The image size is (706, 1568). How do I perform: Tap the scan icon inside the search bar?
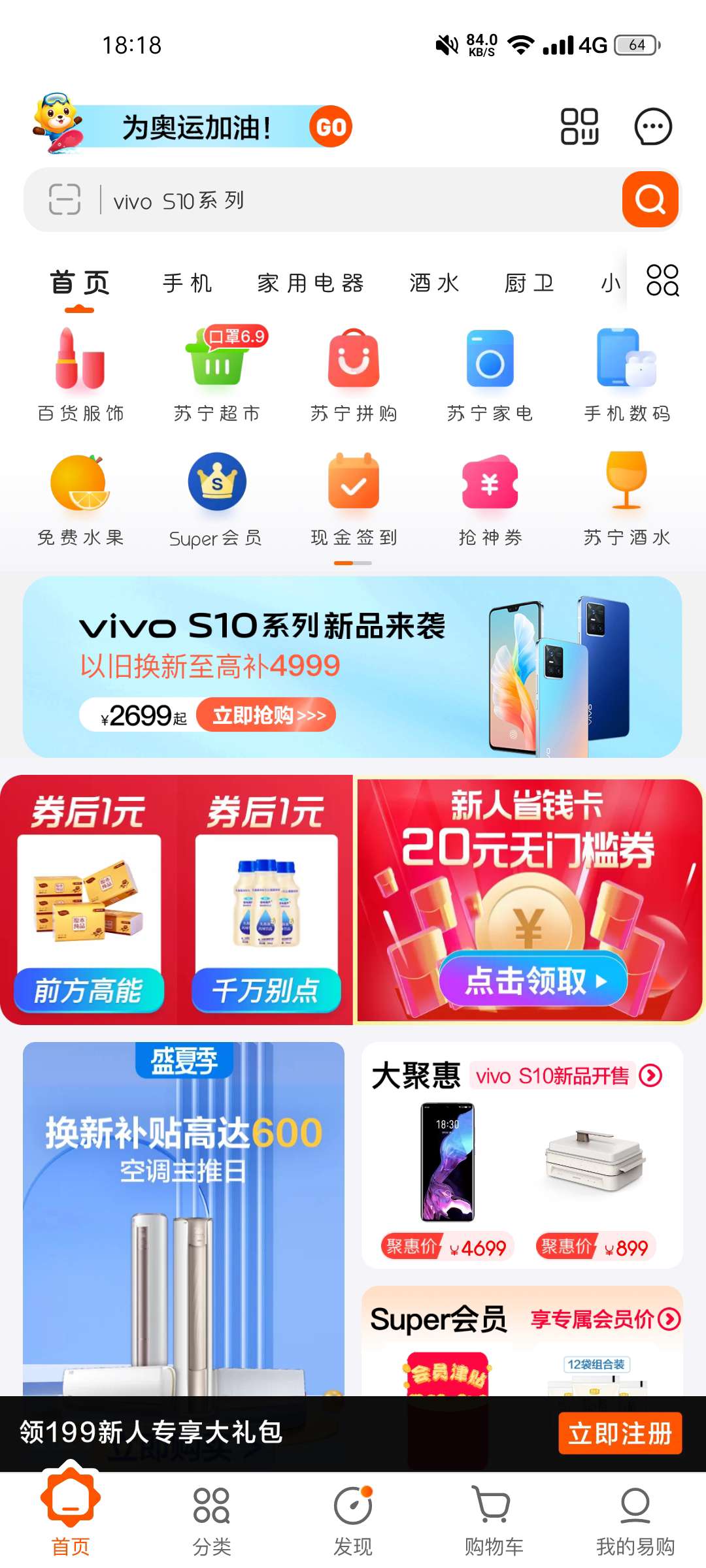click(x=65, y=199)
